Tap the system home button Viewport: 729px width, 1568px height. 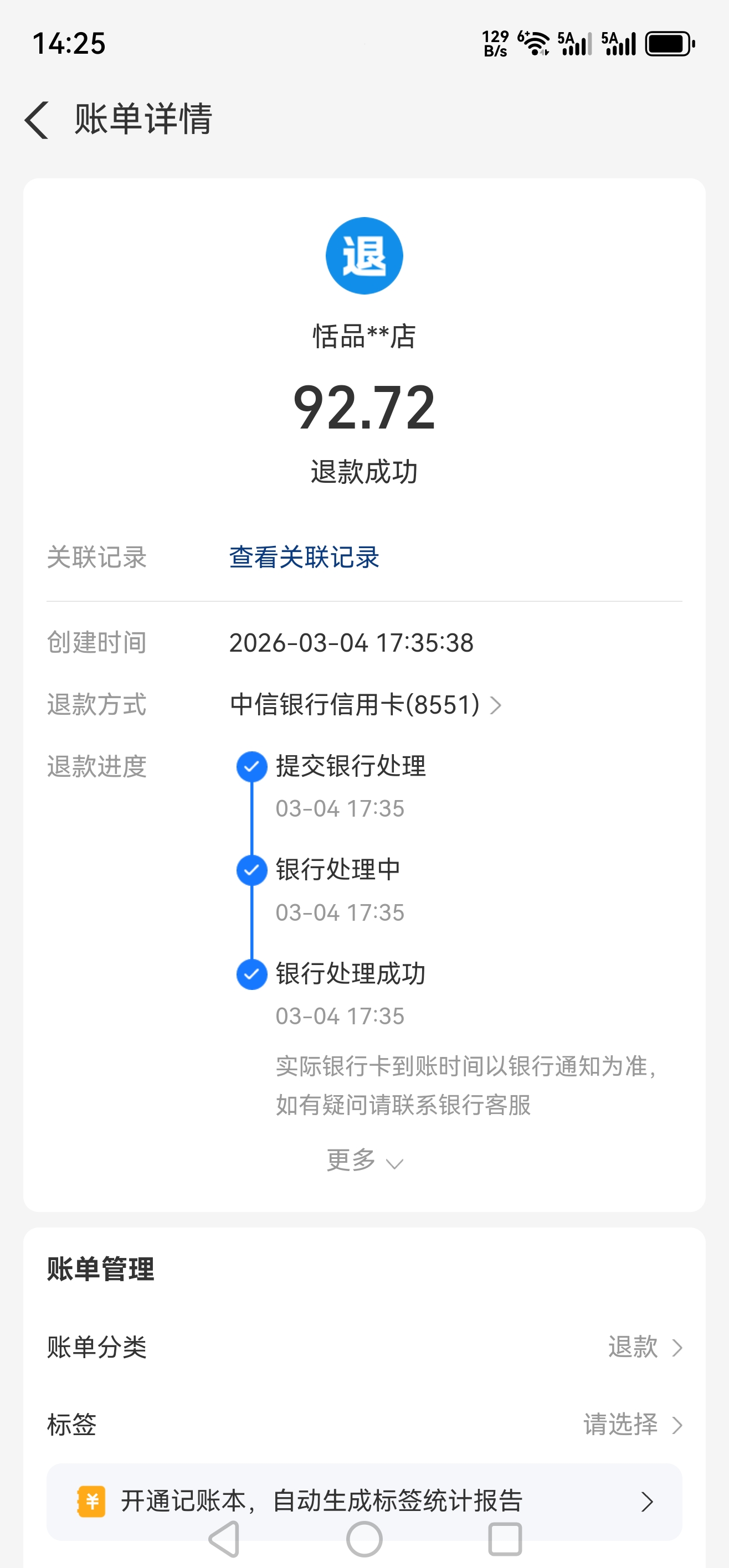click(x=364, y=1539)
